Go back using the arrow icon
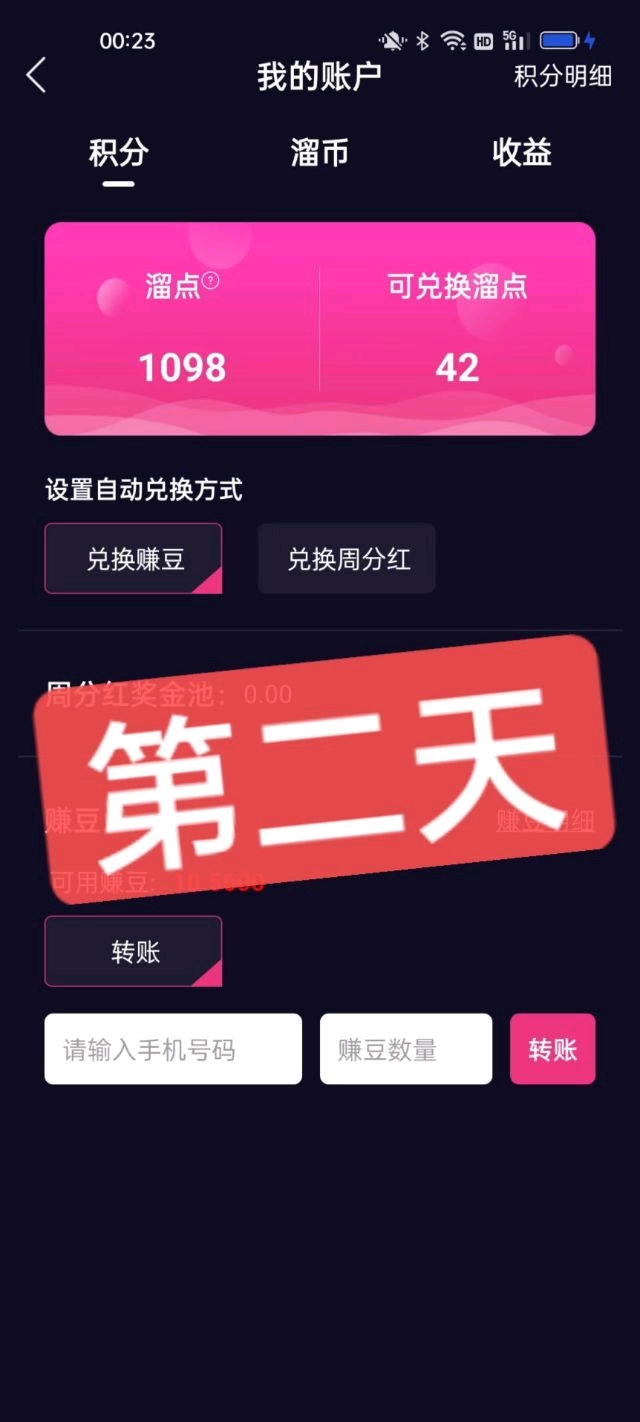 tap(36, 76)
